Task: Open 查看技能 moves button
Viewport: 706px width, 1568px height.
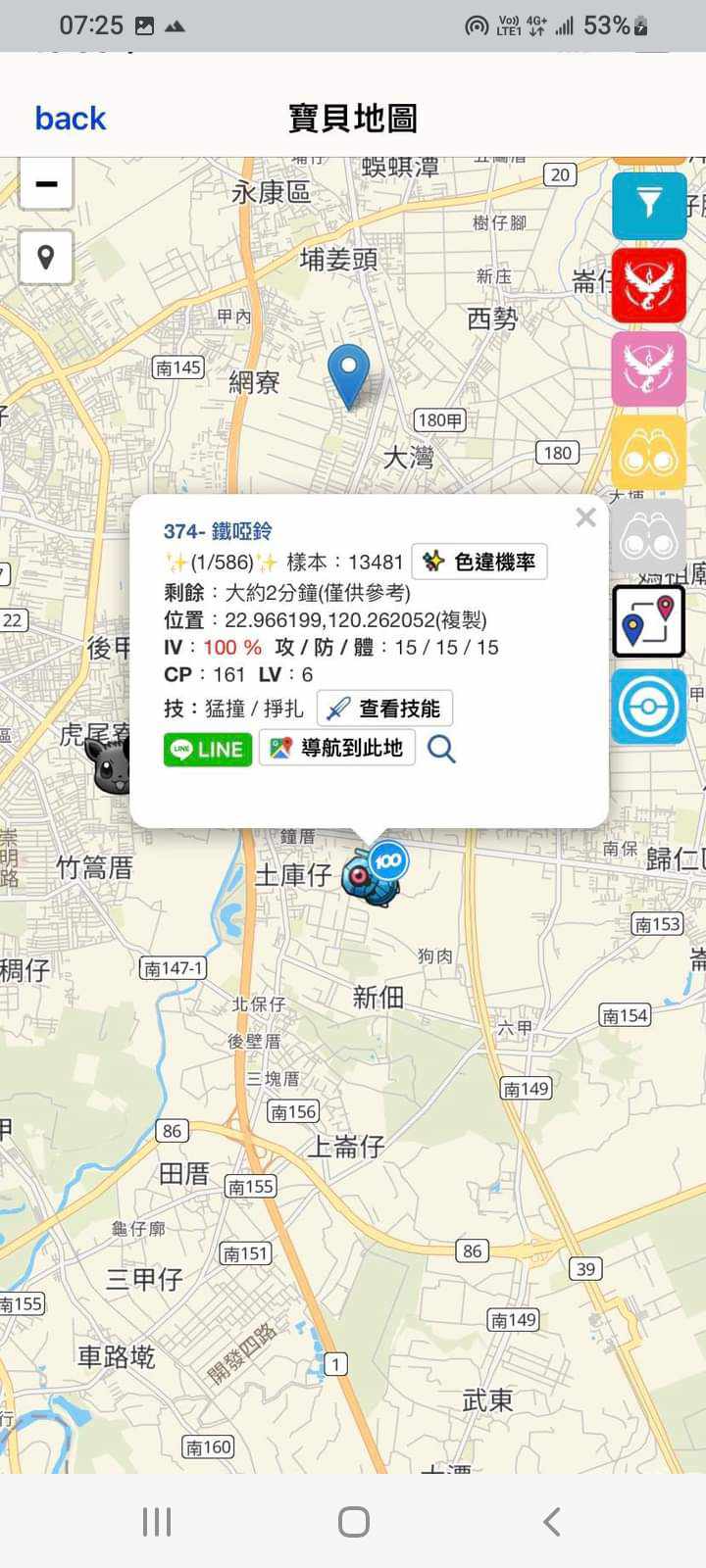Action: pos(384,709)
